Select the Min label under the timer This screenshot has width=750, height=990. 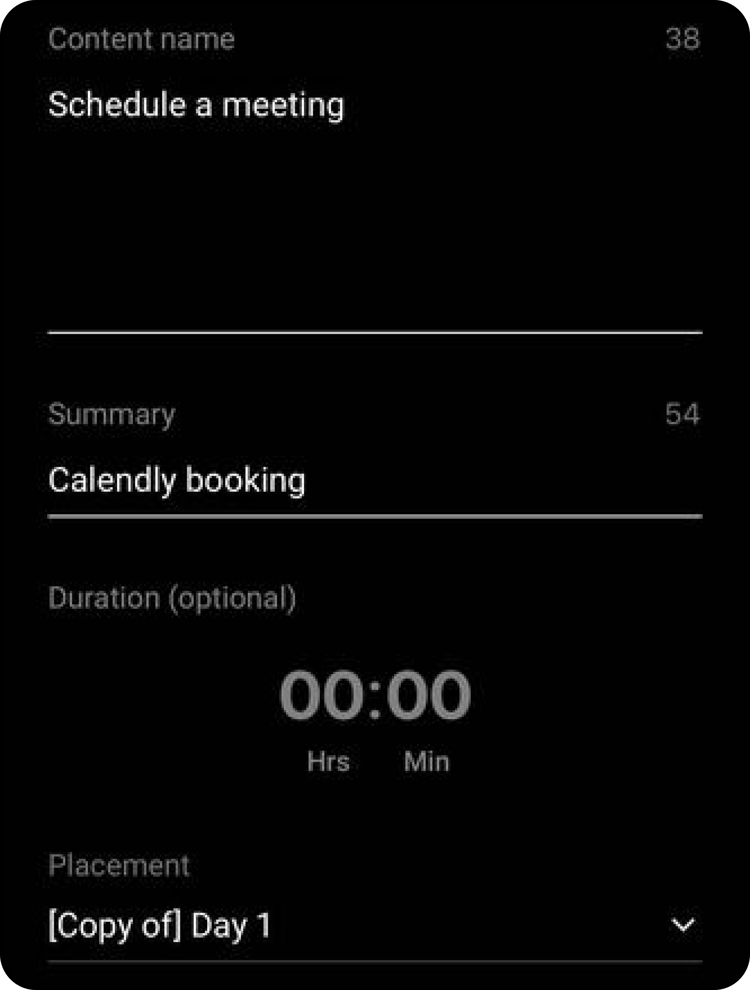tap(427, 761)
